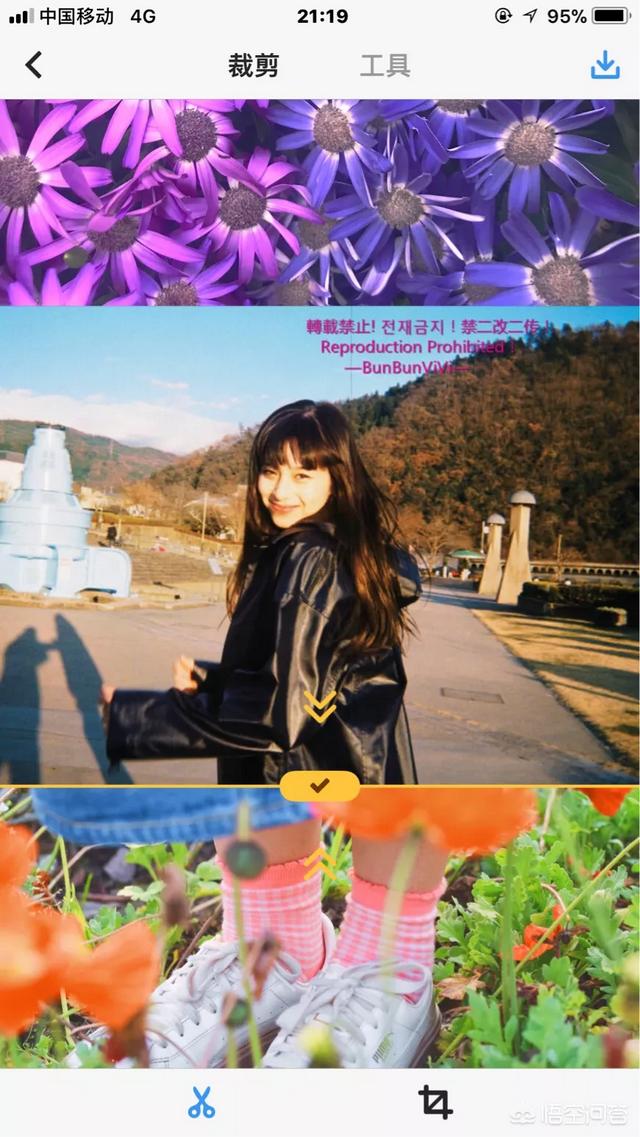Go back using the top-left arrow
Screen dimensions: 640x1137
[x=34, y=66]
